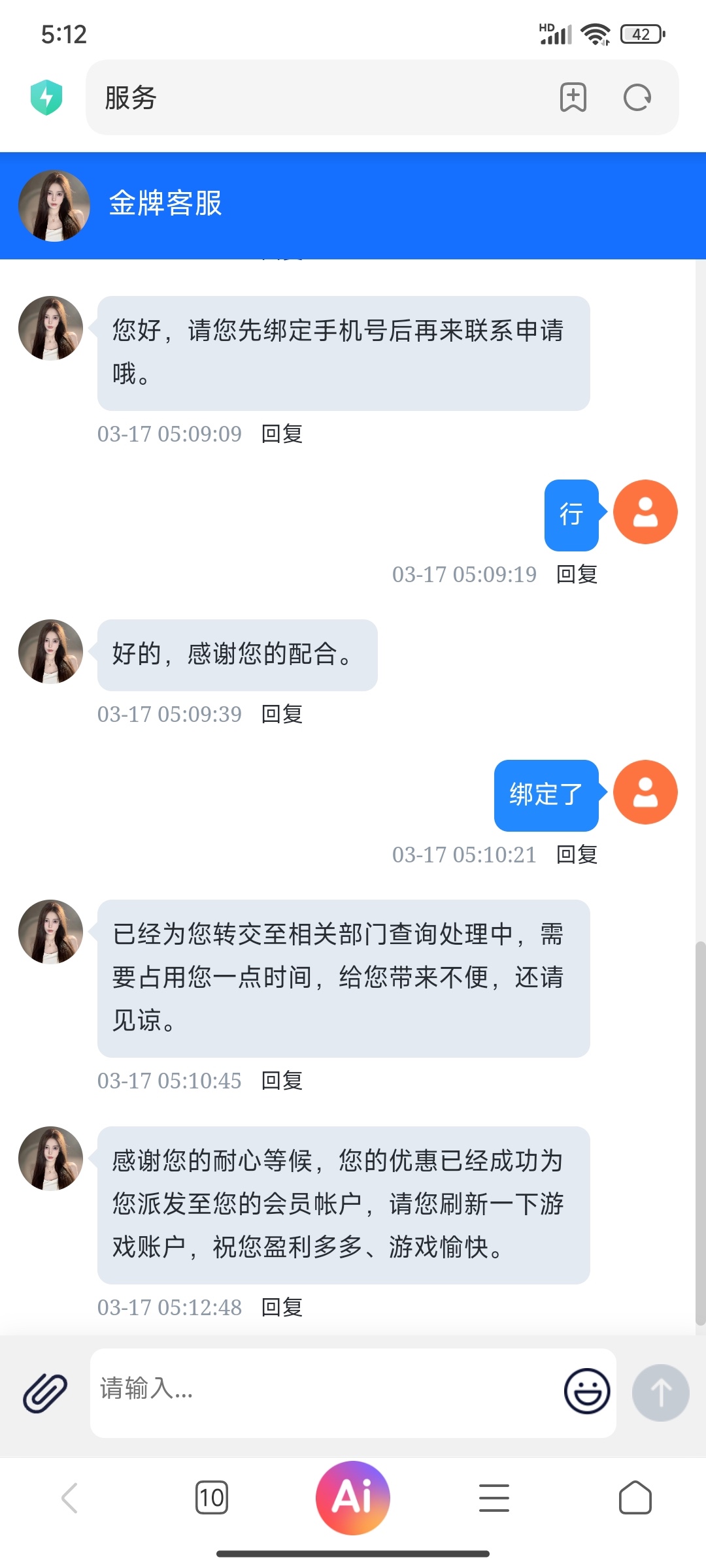Reply to the 05:12:48 message
This screenshot has width=706, height=1568.
coord(282,1307)
